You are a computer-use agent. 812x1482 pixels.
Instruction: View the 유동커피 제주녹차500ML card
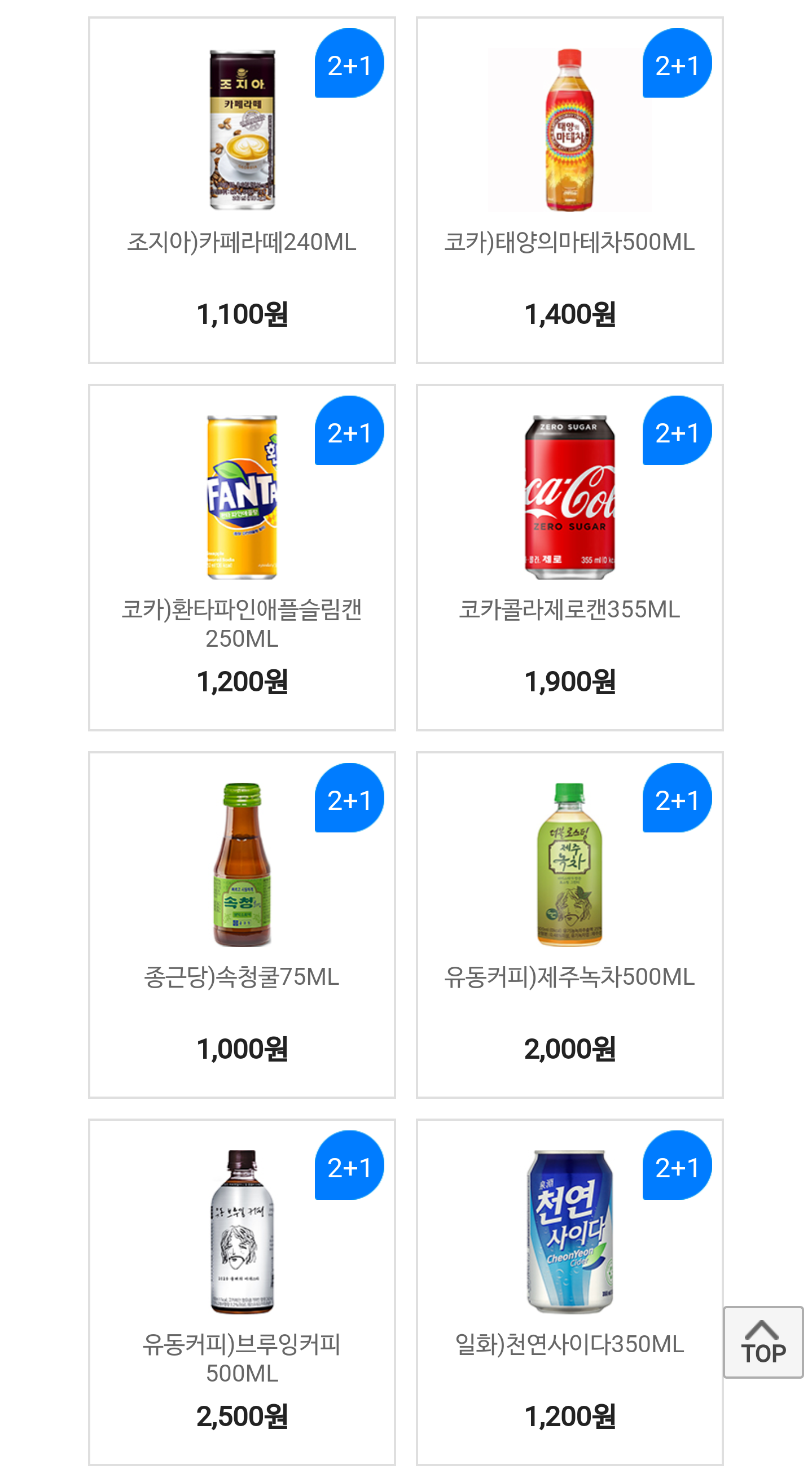click(x=569, y=924)
